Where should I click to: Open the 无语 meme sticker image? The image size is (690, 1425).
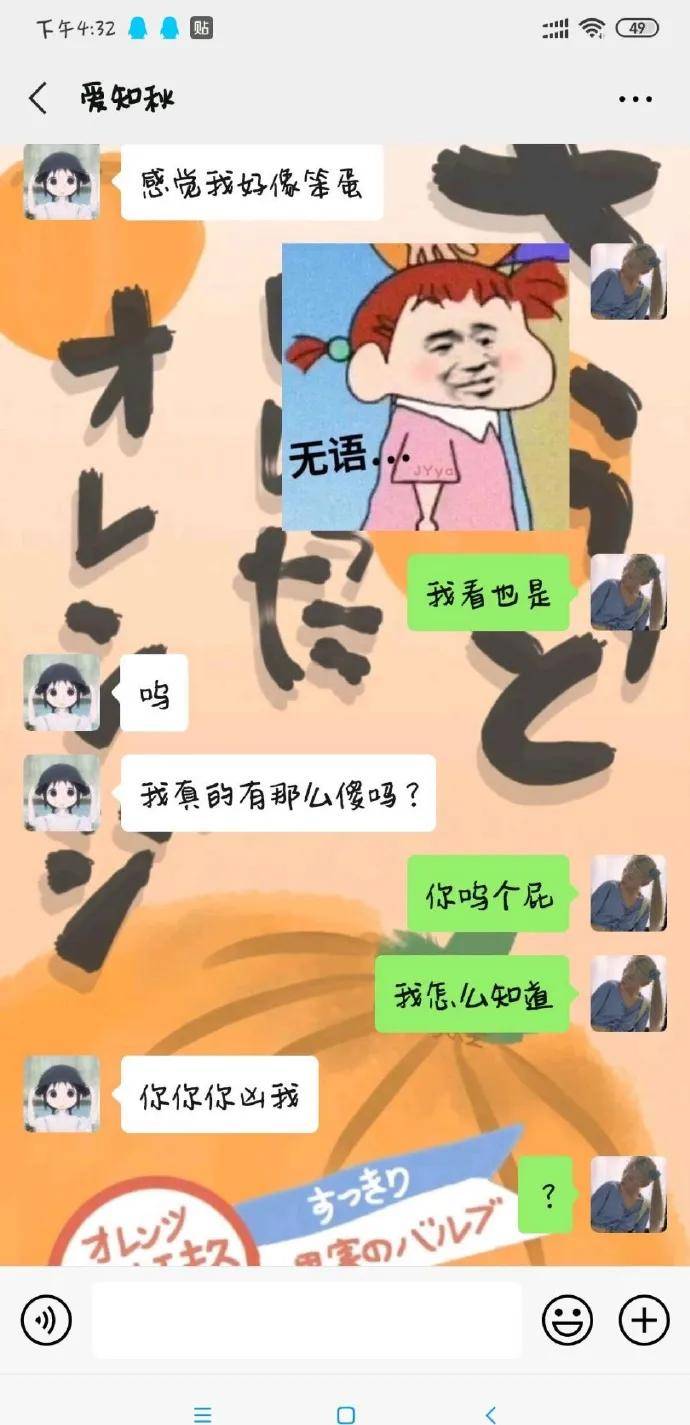click(425, 387)
